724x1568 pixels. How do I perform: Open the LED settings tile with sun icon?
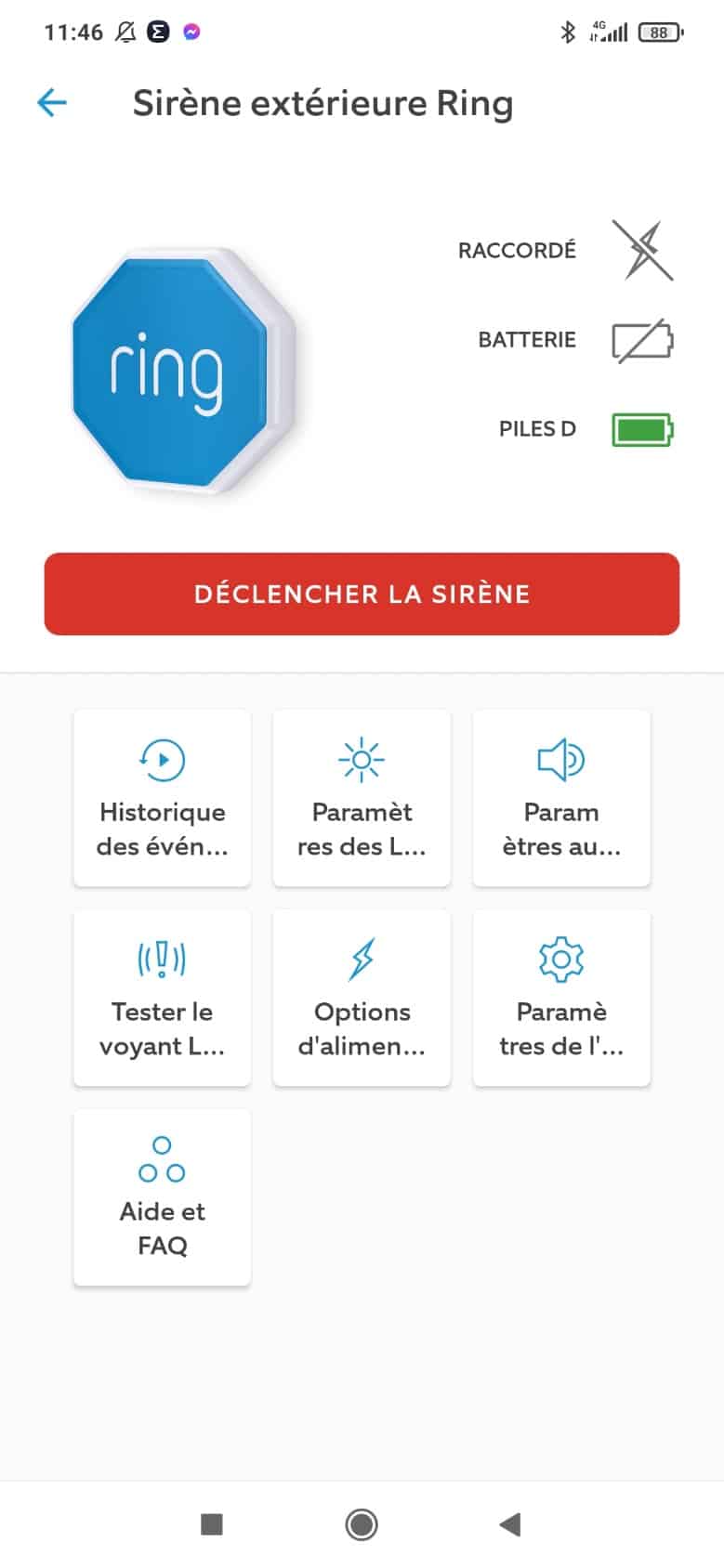[x=362, y=798]
